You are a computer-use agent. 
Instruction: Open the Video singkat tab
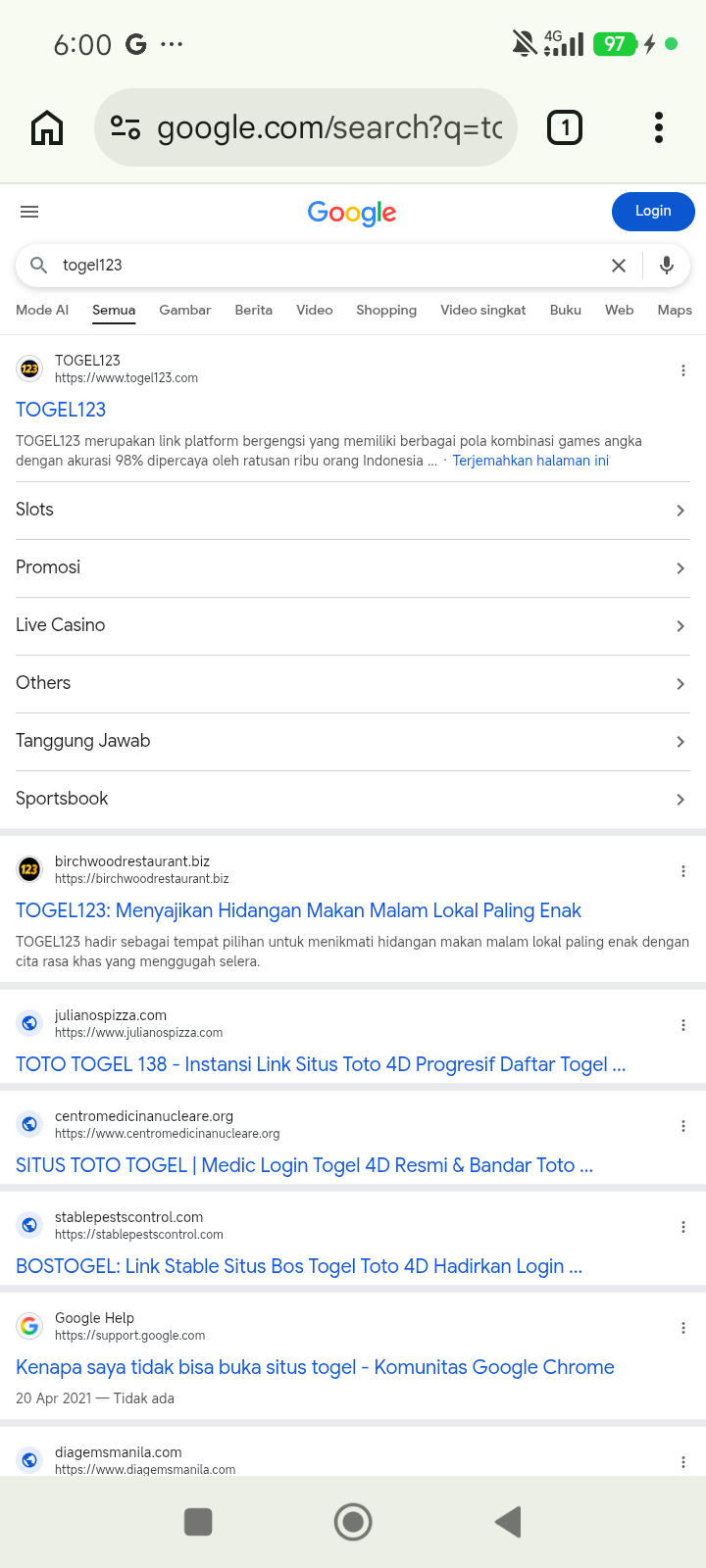pyautogui.click(x=482, y=310)
